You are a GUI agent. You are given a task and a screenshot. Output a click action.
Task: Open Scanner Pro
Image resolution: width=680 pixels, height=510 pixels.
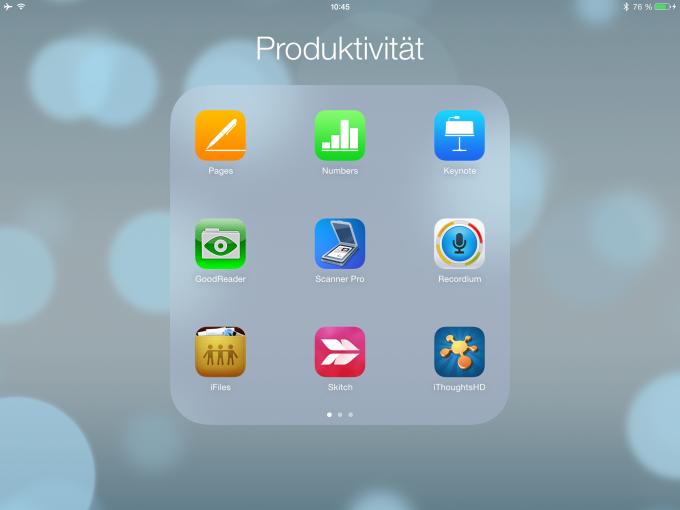(340, 244)
